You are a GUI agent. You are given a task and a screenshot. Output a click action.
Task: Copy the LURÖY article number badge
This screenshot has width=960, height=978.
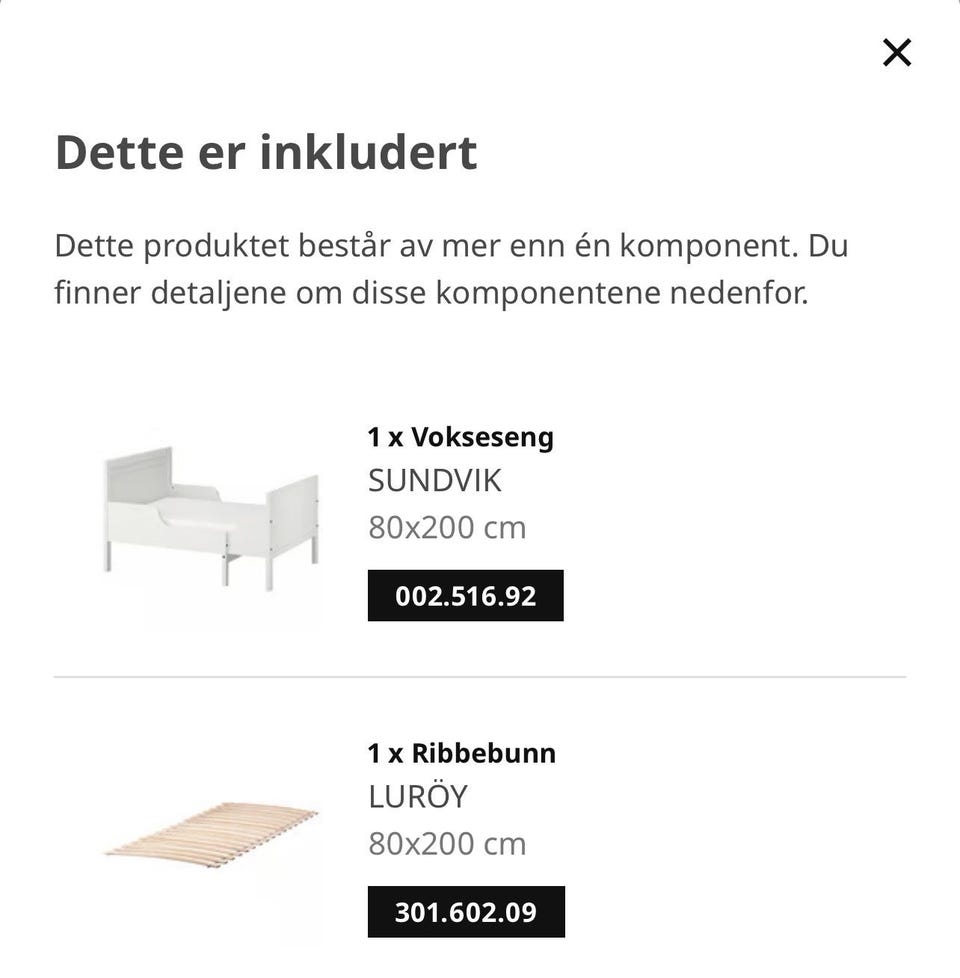pos(465,911)
